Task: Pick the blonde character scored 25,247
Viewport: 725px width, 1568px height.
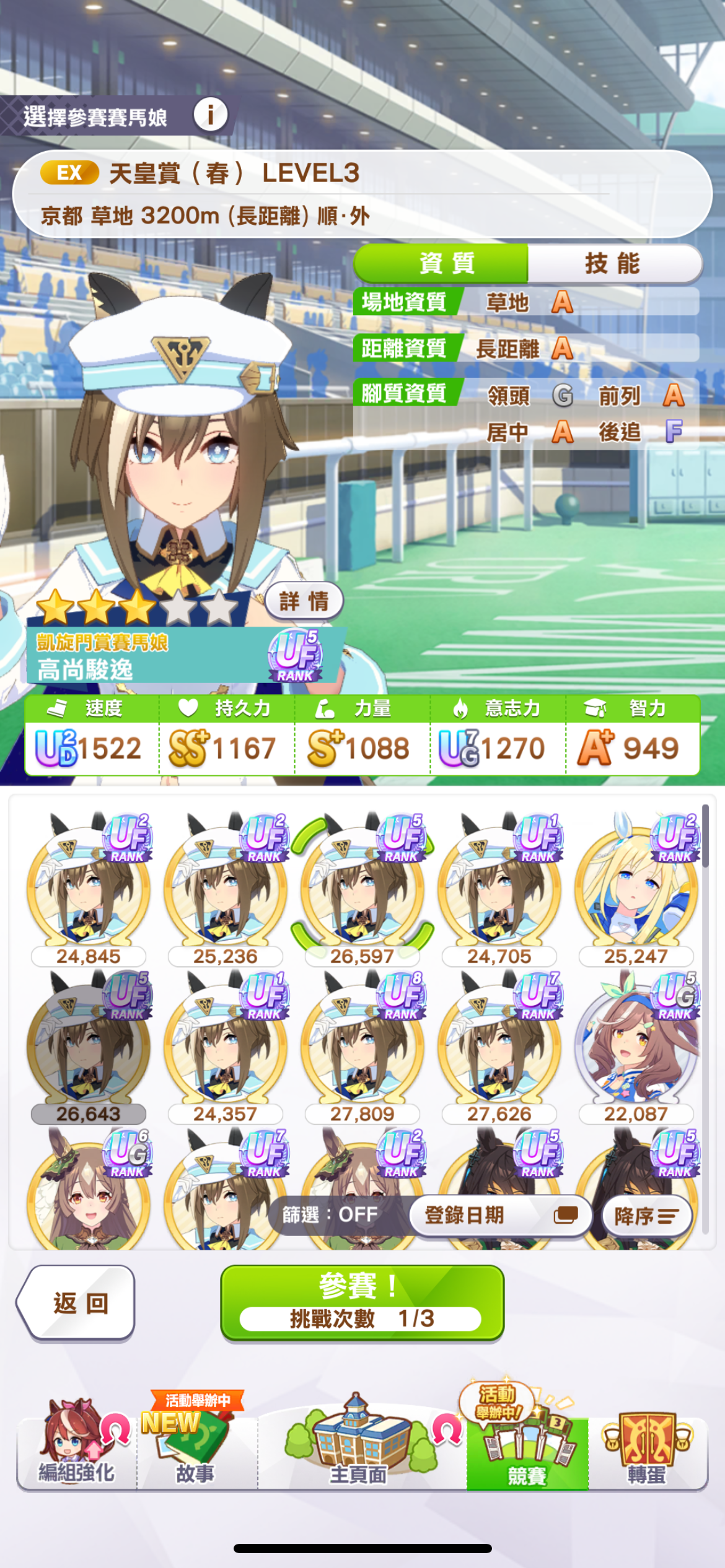Action: coord(636,889)
